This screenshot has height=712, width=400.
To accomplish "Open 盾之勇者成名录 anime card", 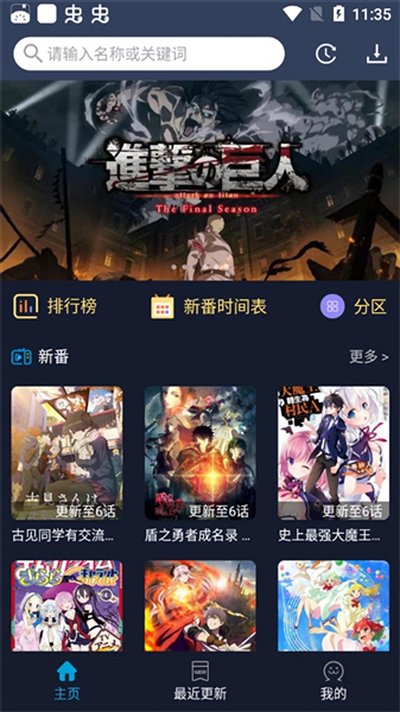I will pos(200,464).
